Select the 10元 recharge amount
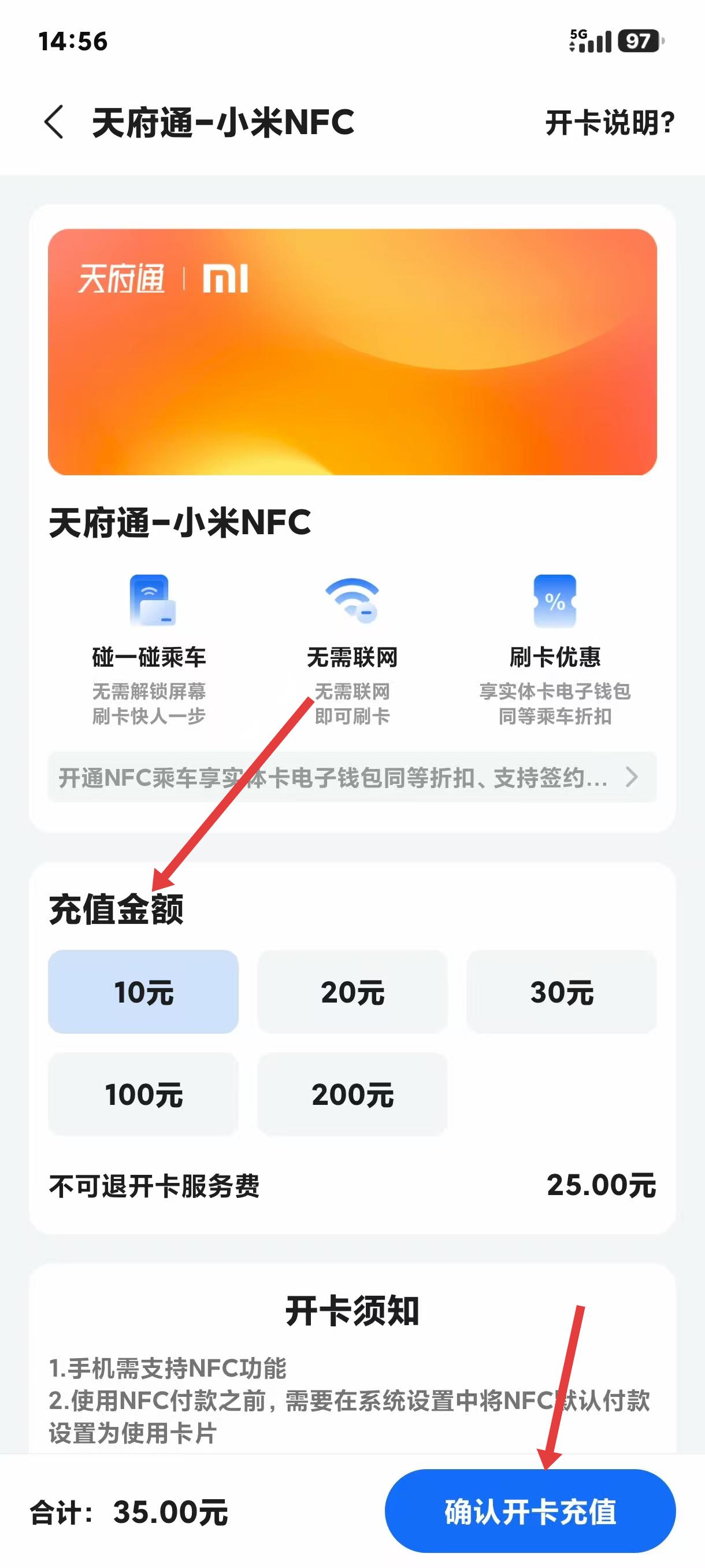 (143, 992)
